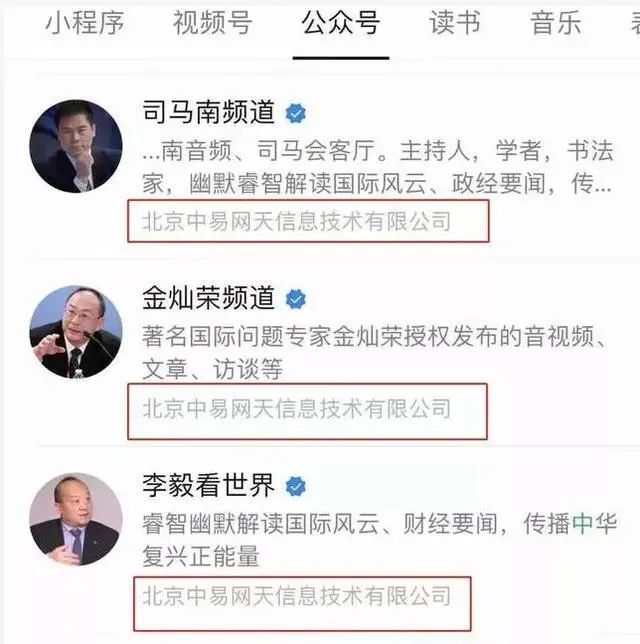Open the 金灿荣频道 official account

[208, 298]
